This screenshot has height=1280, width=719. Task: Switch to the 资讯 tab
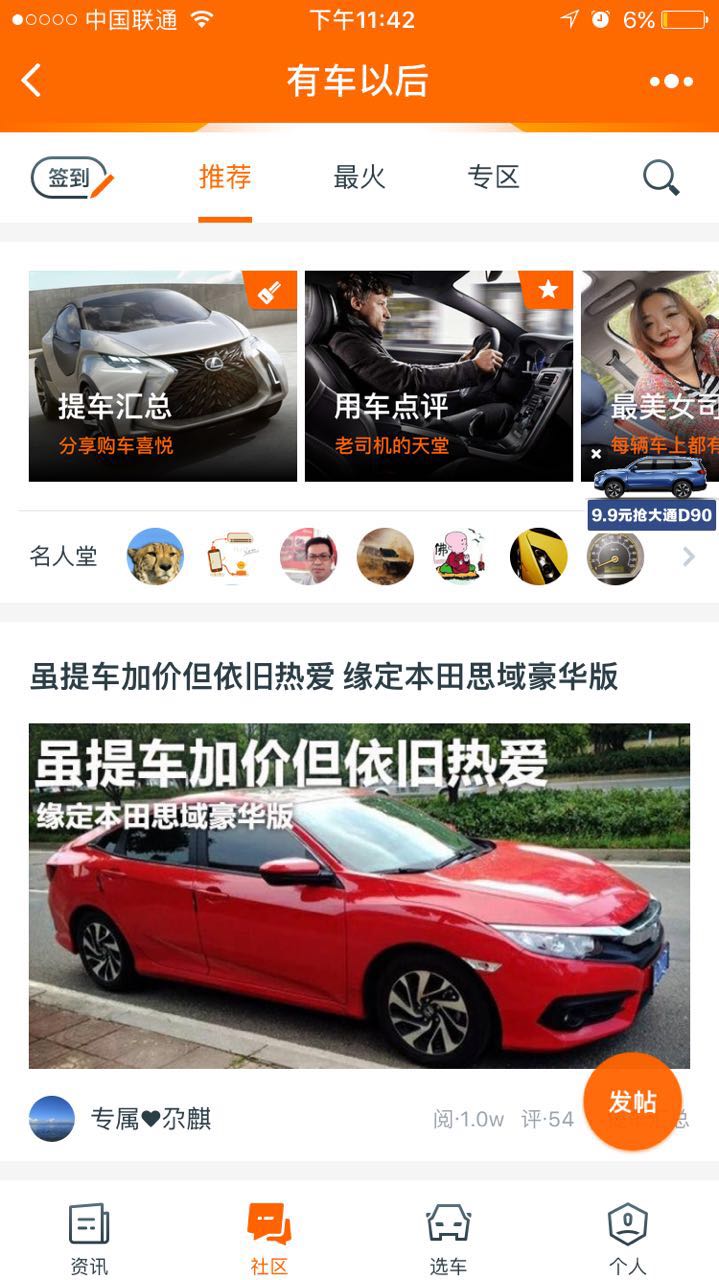click(89, 1238)
